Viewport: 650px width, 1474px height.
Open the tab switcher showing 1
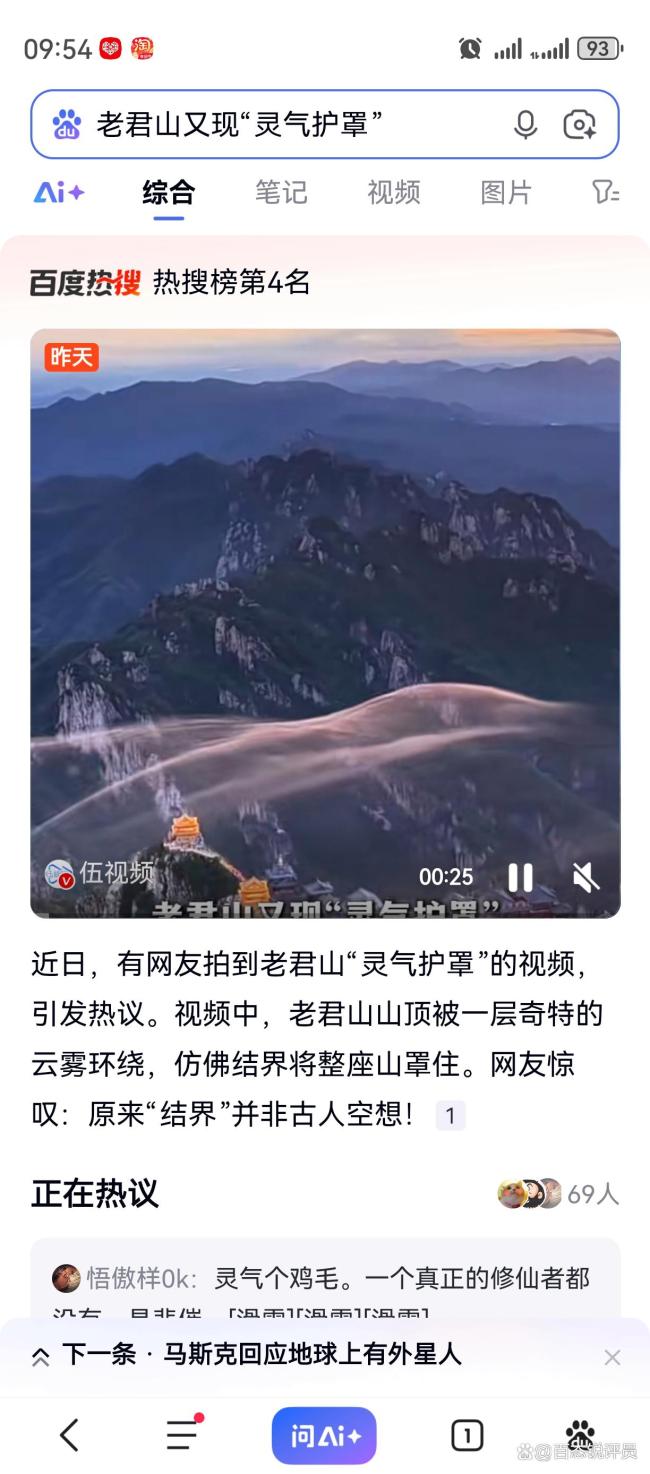(466, 1435)
